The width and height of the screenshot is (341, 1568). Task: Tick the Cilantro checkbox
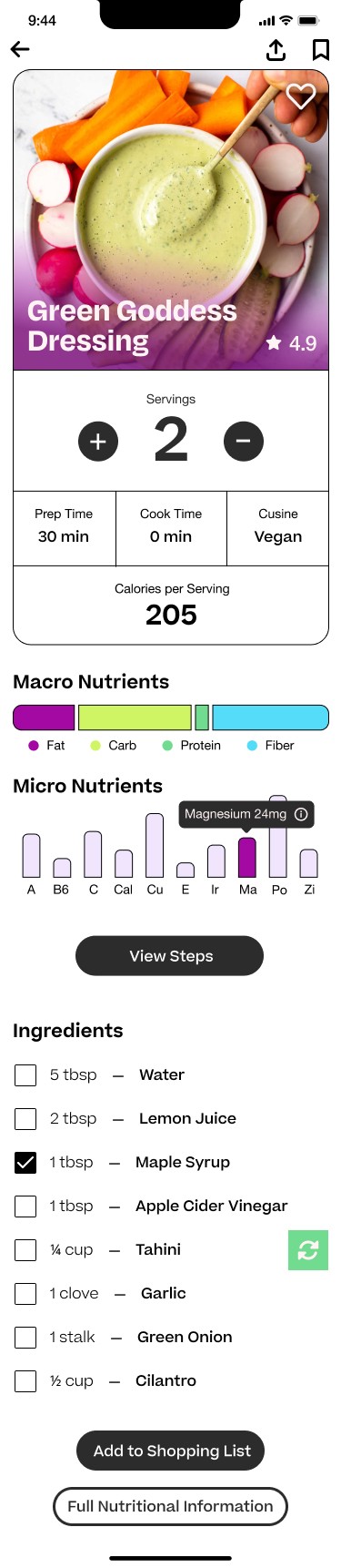tap(25, 1381)
